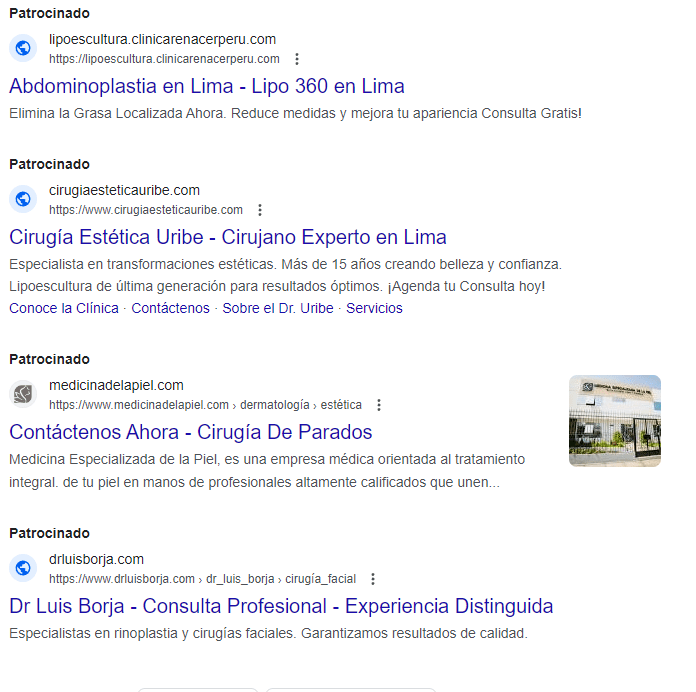Viewport: 696px width, 692px height.
Task: Open the Abdominoplastia en Lima ad link
Action: pos(206,86)
